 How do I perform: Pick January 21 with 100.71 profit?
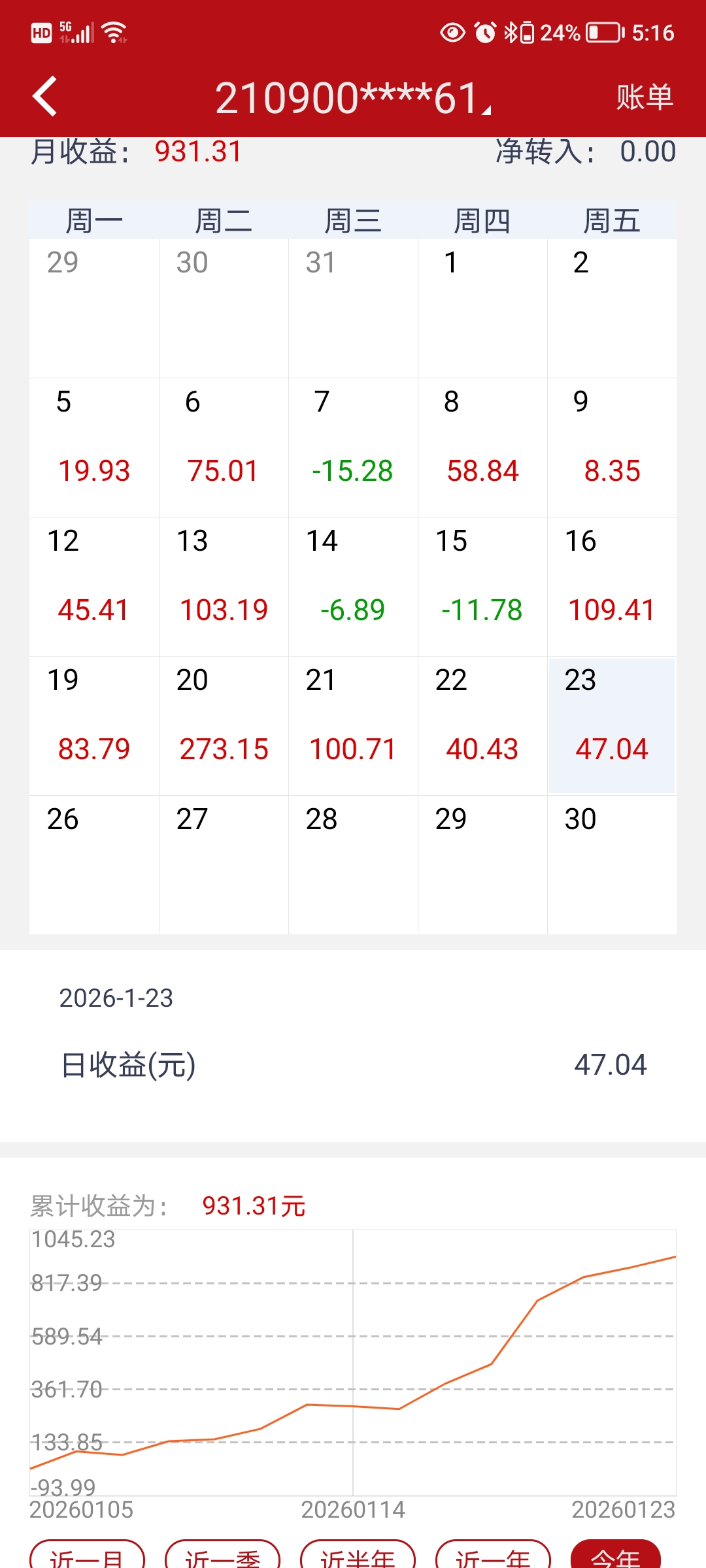point(353,725)
